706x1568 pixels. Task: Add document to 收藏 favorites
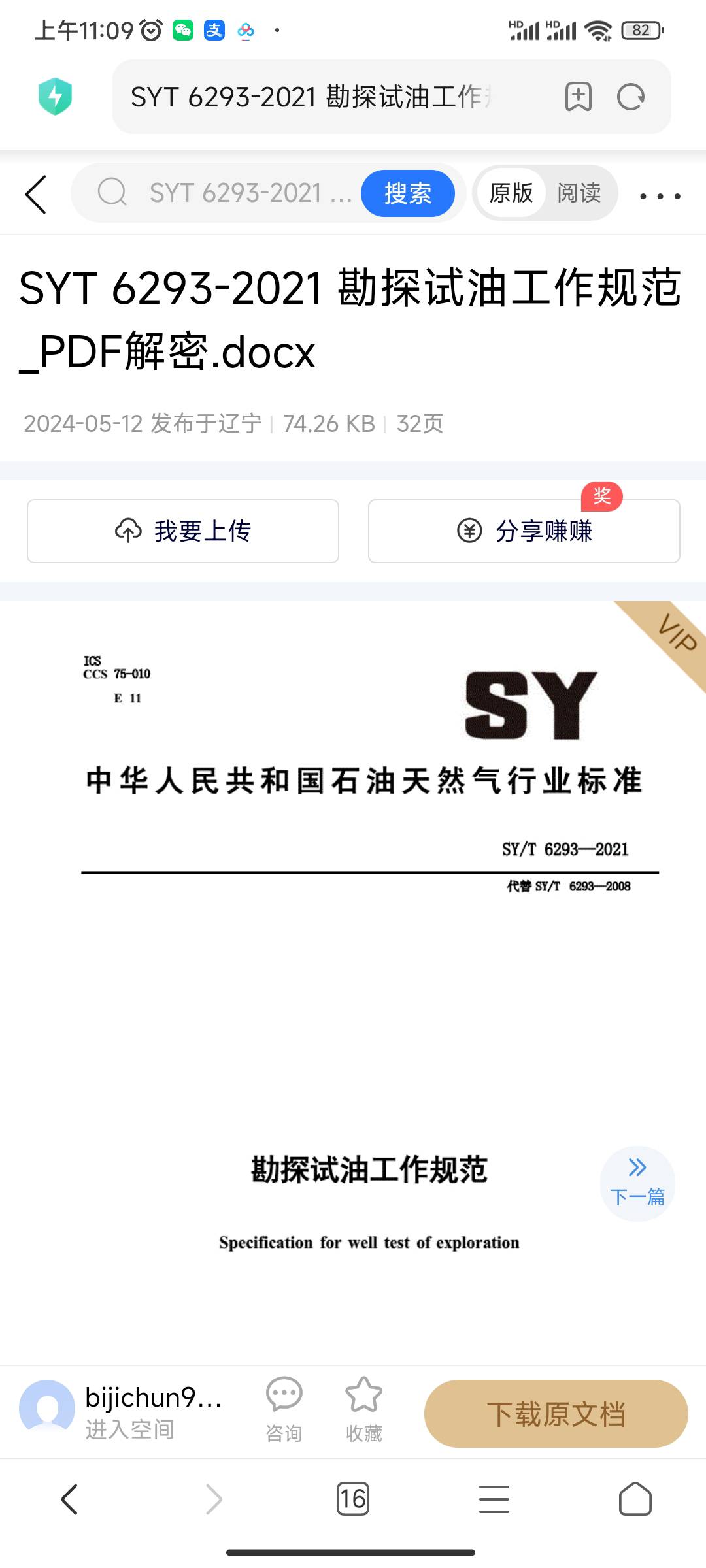click(x=363, y=1410)
